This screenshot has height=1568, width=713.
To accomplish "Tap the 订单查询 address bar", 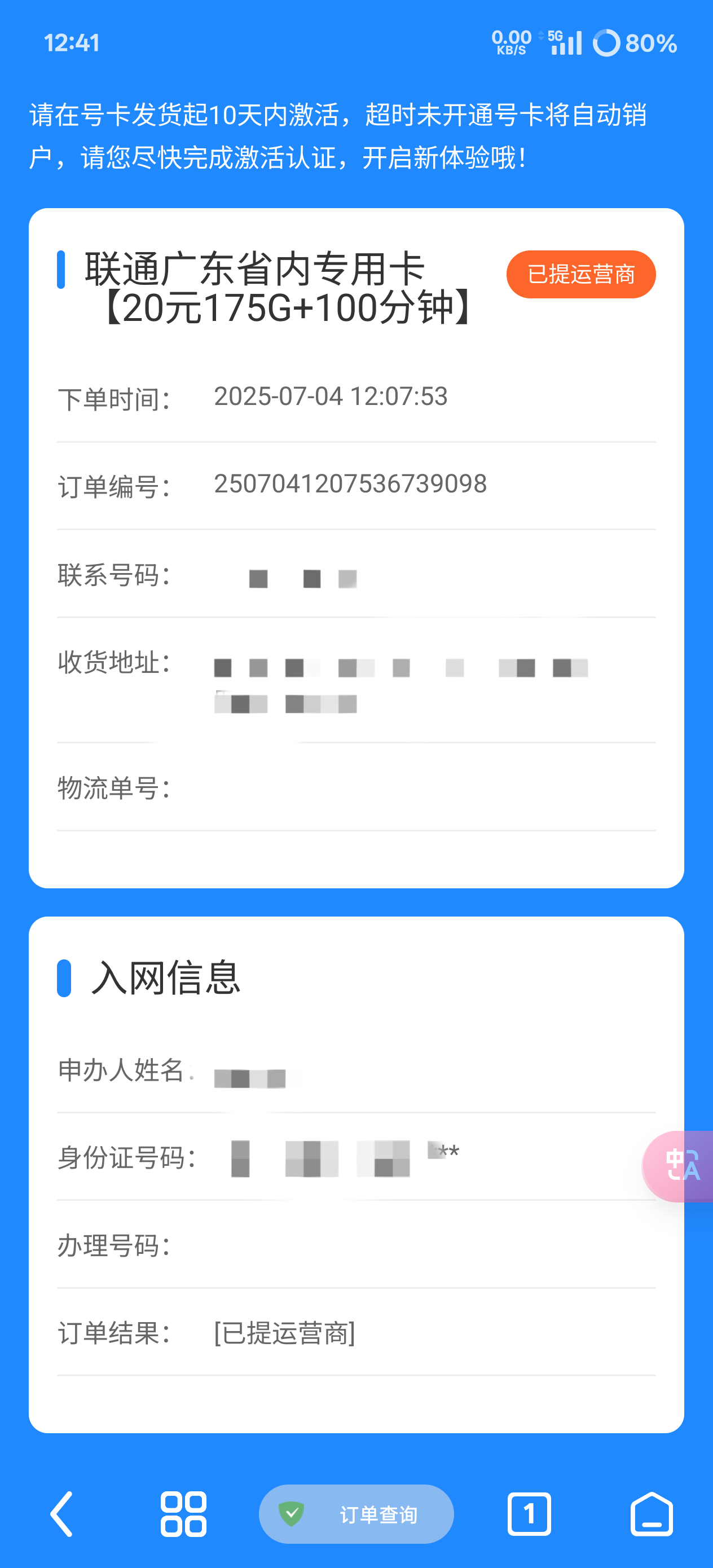I will click(356, 1513).
